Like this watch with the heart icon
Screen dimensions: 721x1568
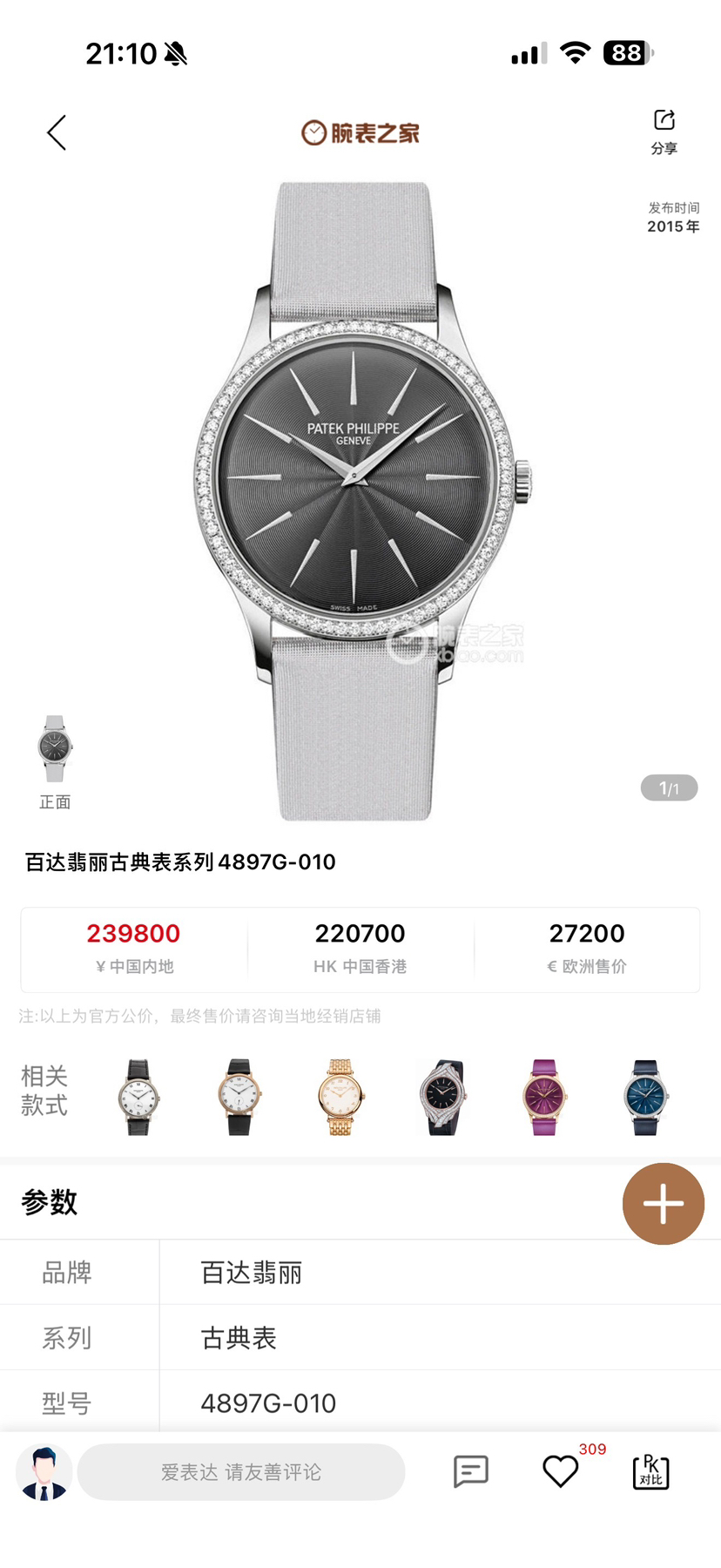click(x=560, y=1471)
